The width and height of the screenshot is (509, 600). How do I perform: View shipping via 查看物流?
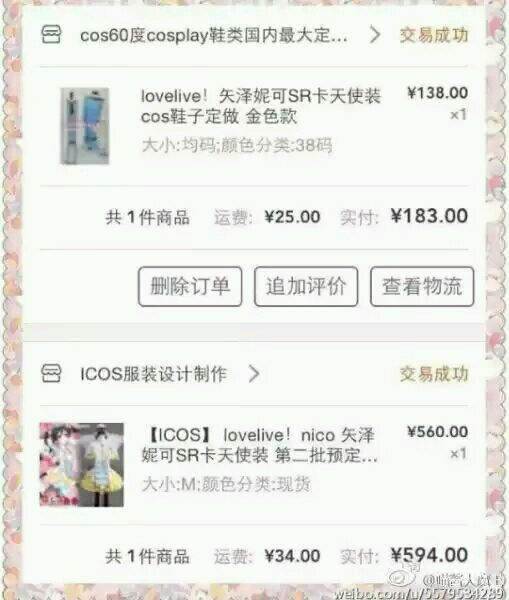pyautogui.click(x=422, y=286)
